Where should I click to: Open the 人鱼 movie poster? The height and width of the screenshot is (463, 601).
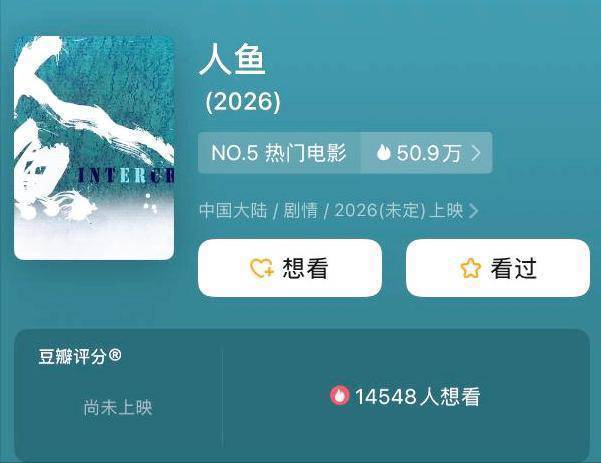94,148
